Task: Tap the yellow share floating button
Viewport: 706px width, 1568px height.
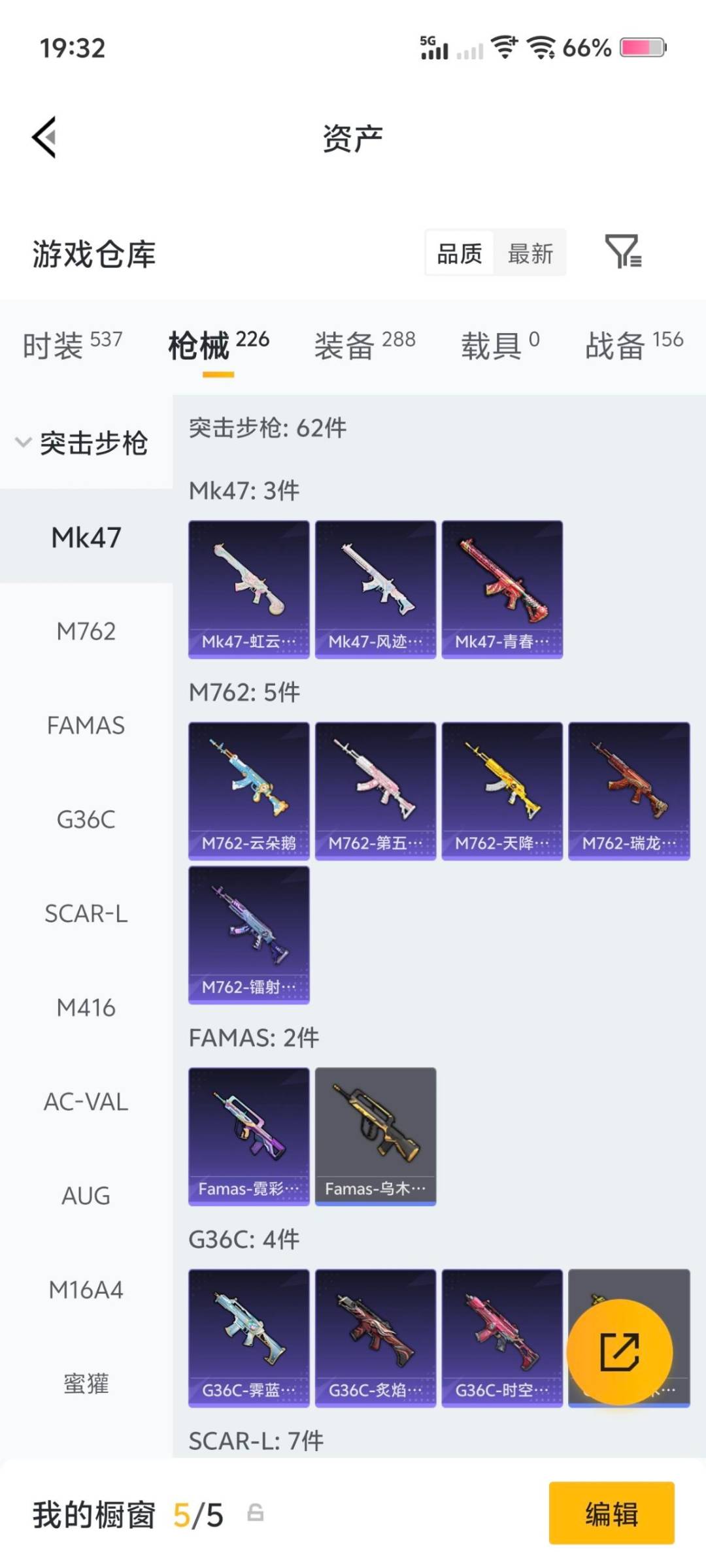Action: (620, 1350)
